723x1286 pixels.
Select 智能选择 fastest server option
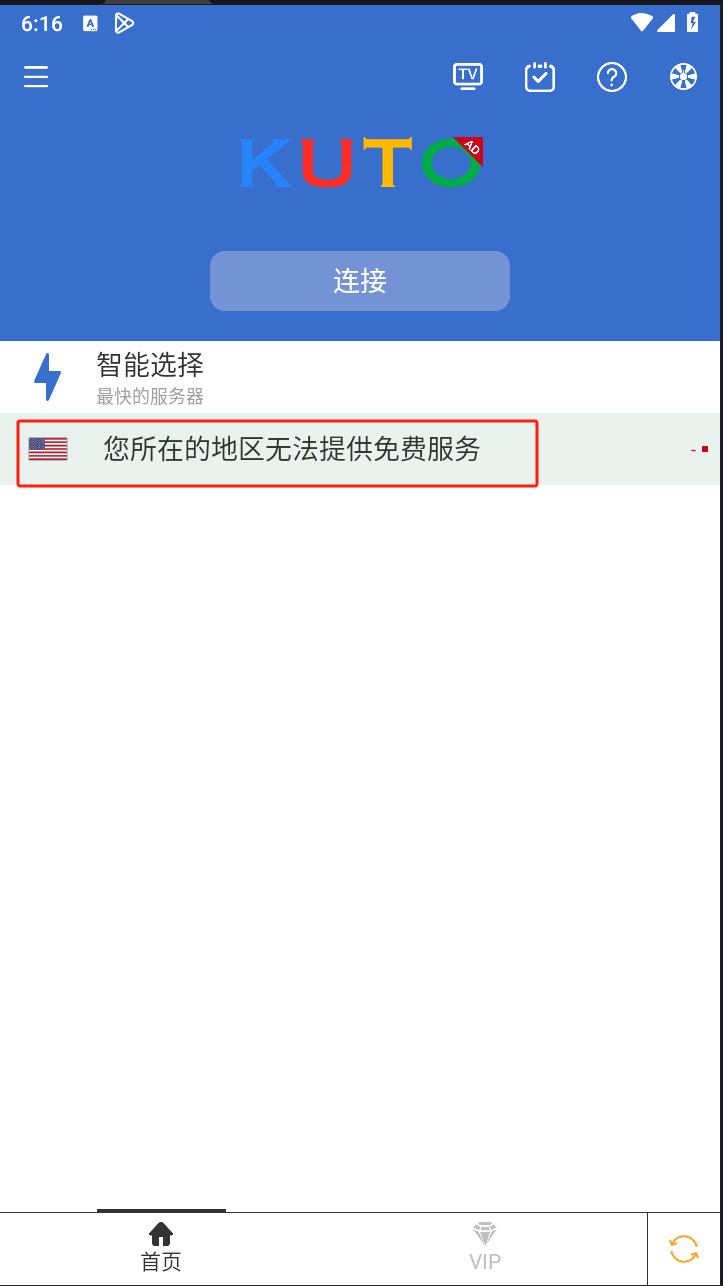pos(150,376)
